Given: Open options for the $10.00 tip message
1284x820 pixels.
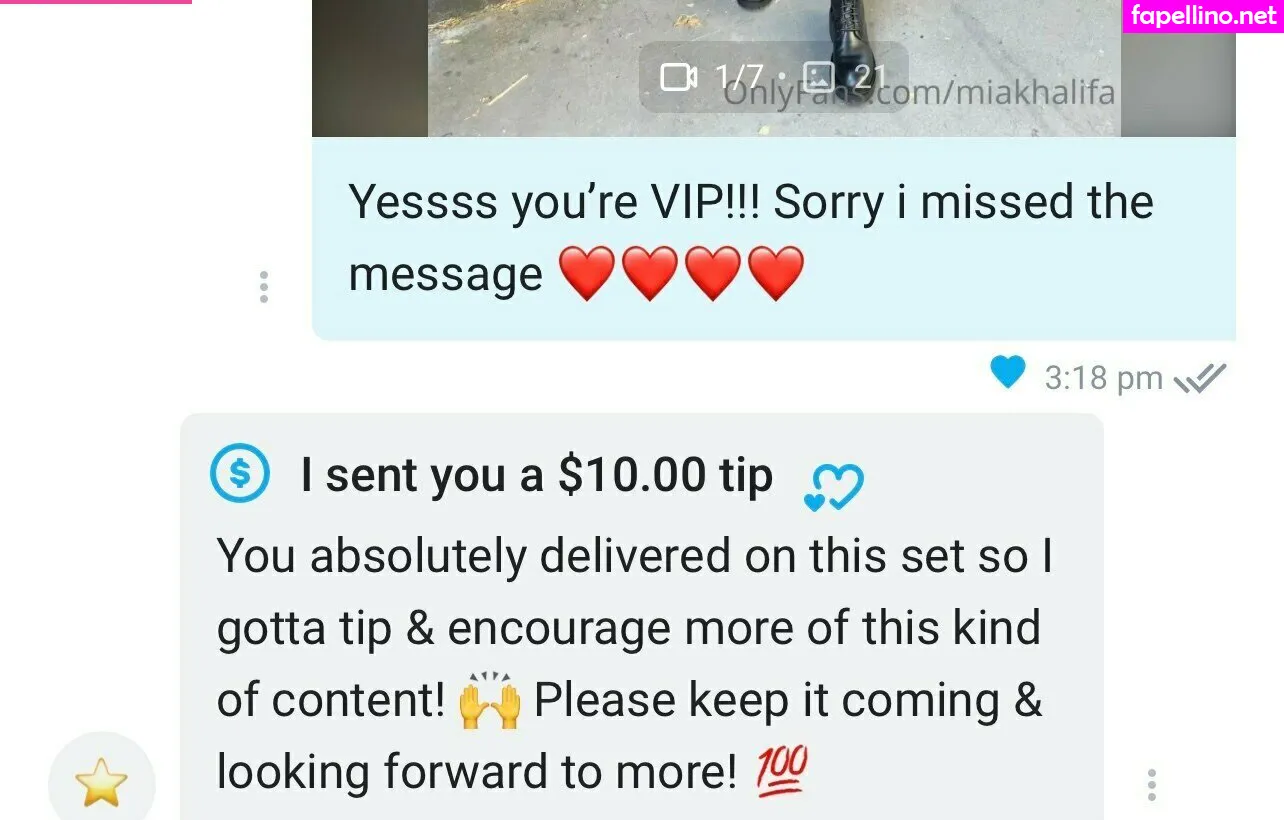Looking at the screenshot, I should [x=1152, y=785].
